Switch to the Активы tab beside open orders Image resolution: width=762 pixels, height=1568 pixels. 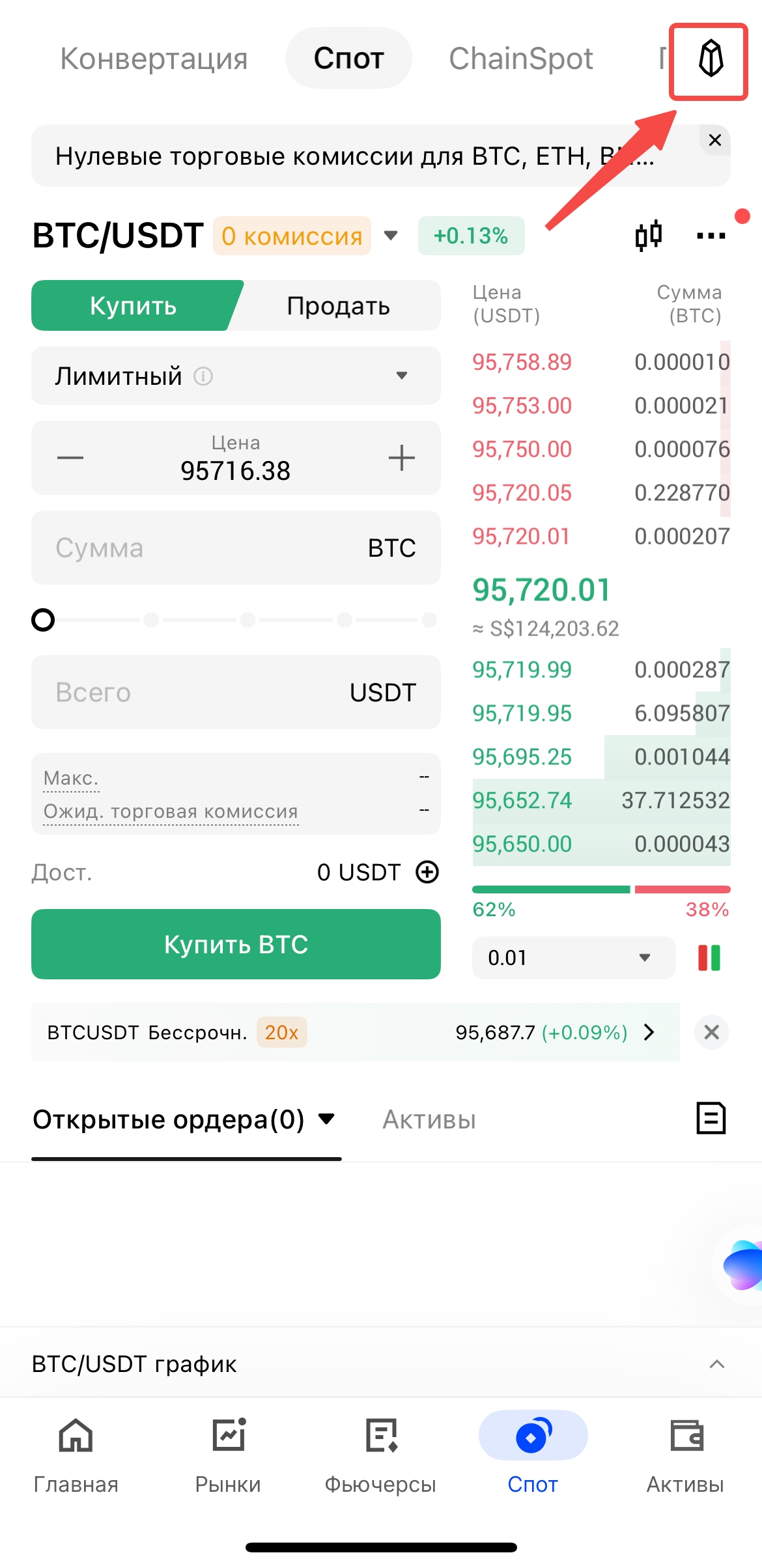tap(429, 1120)
